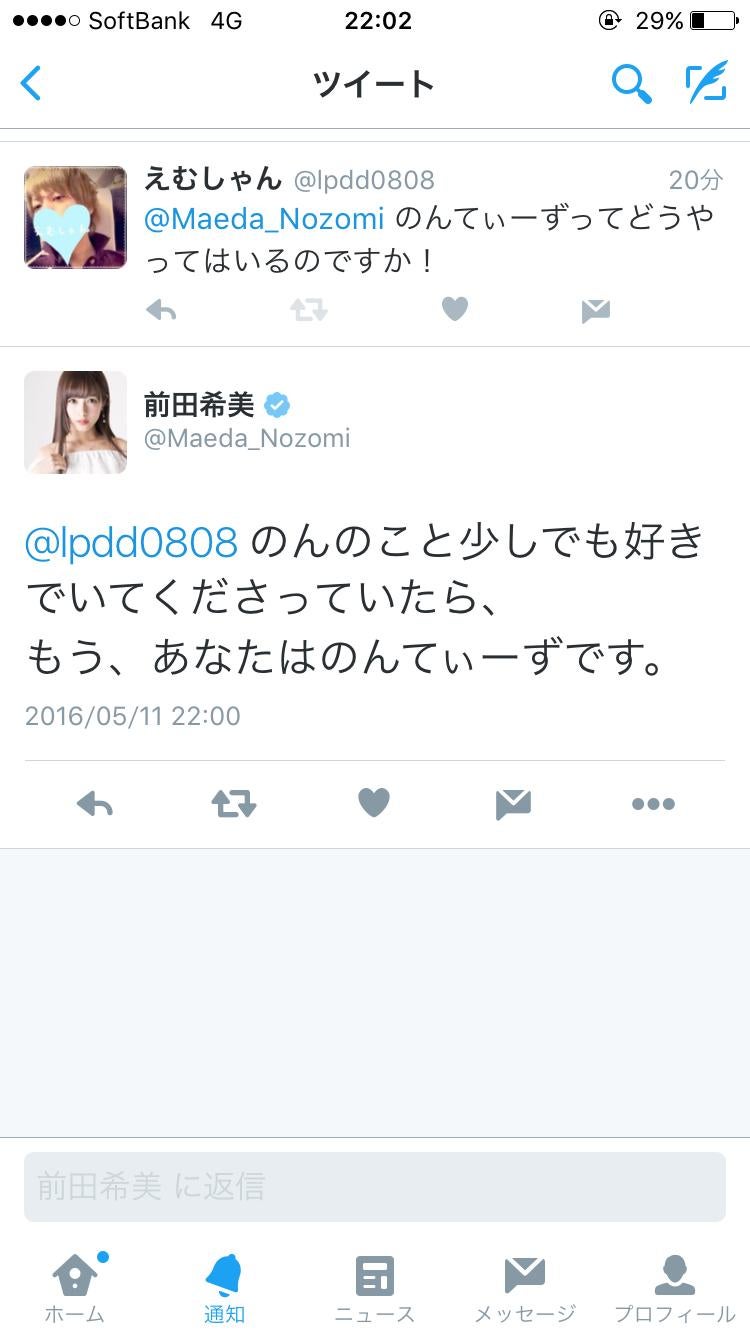The image size is (750, 1334).
Task: Go back to the previous screen
Action: point(30,84)
